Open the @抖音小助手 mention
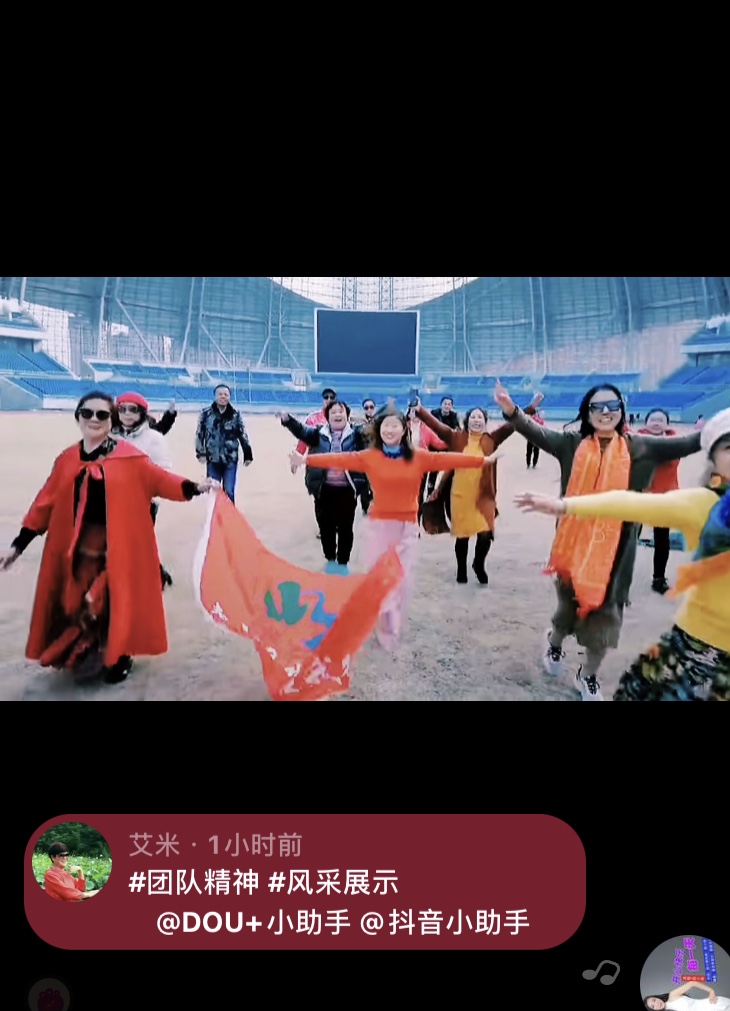This screenshot has height=1011, width=730. tap(444, 922)
